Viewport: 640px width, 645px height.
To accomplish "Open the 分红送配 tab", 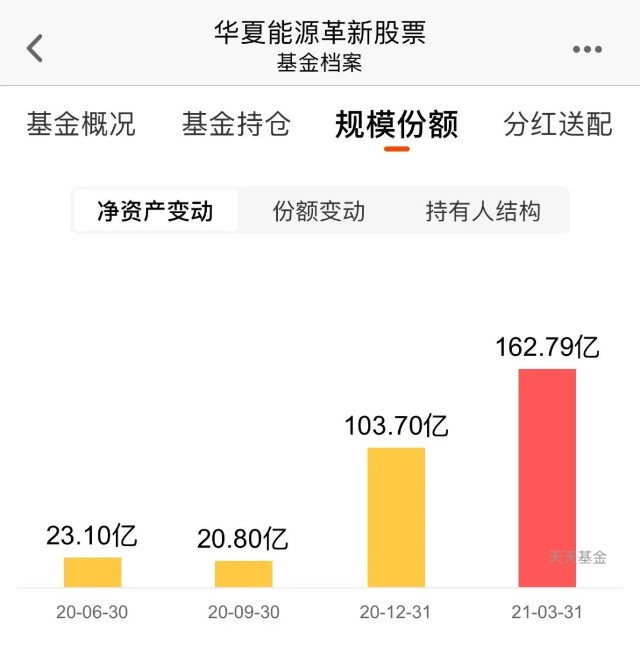I will [558, 125].
